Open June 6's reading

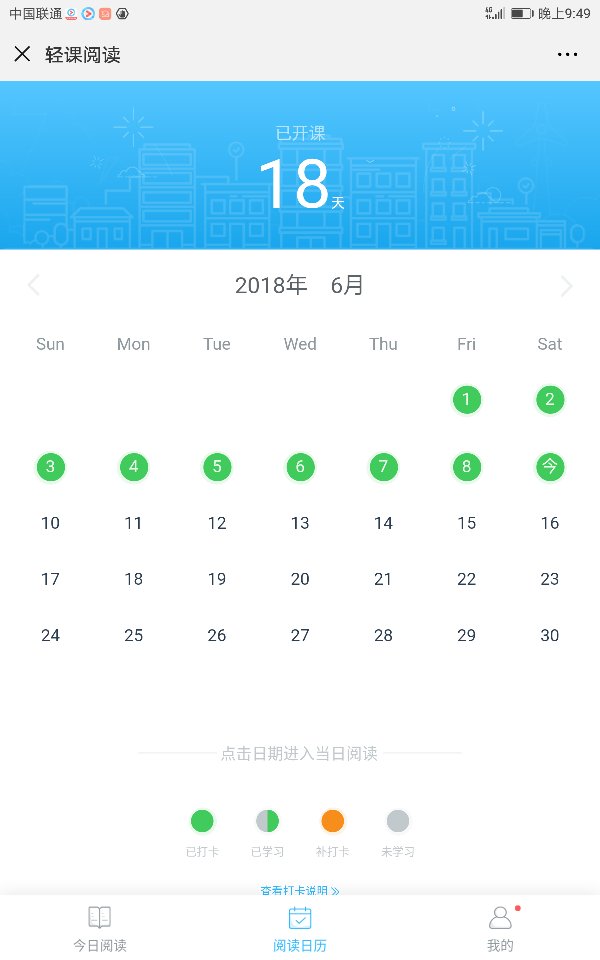[300, 467]
